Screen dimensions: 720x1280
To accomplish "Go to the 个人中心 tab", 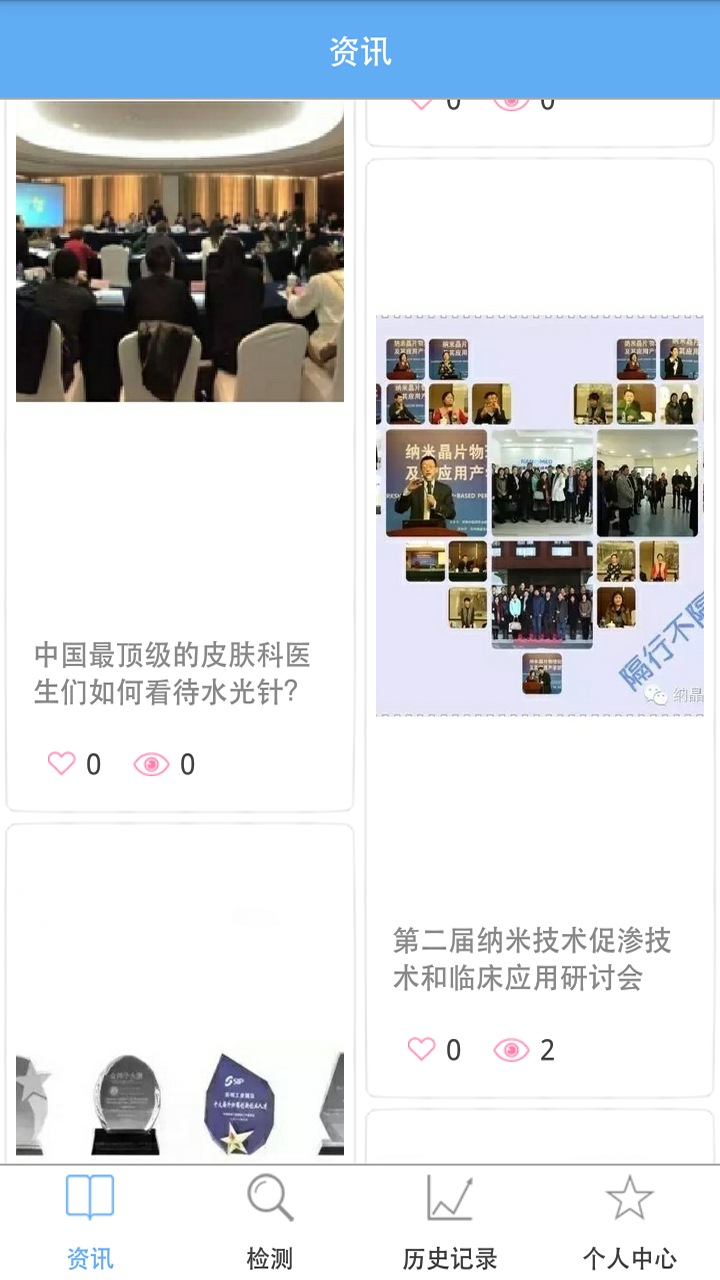I will click(629, 1222).
